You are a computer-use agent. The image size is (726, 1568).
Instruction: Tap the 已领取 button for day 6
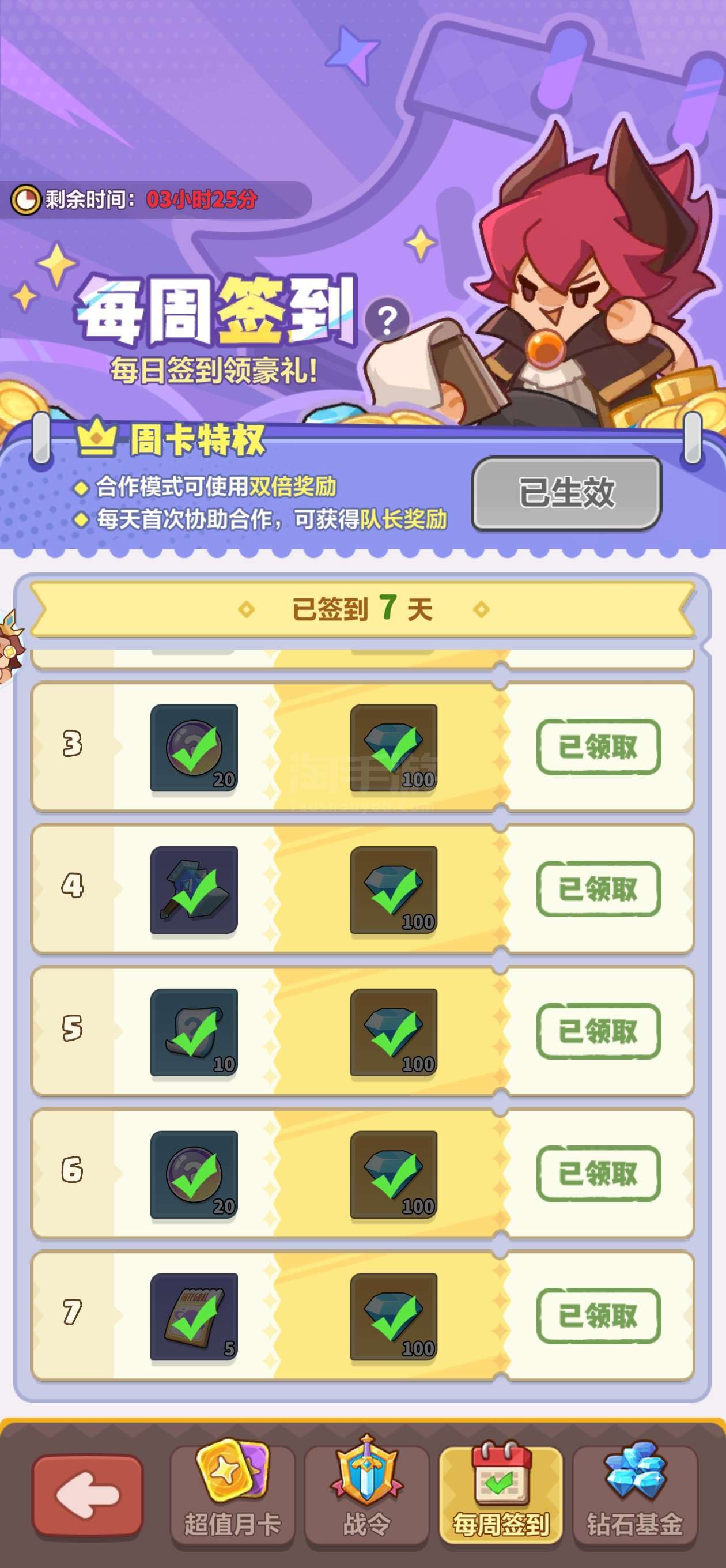tap(598, 1174)
